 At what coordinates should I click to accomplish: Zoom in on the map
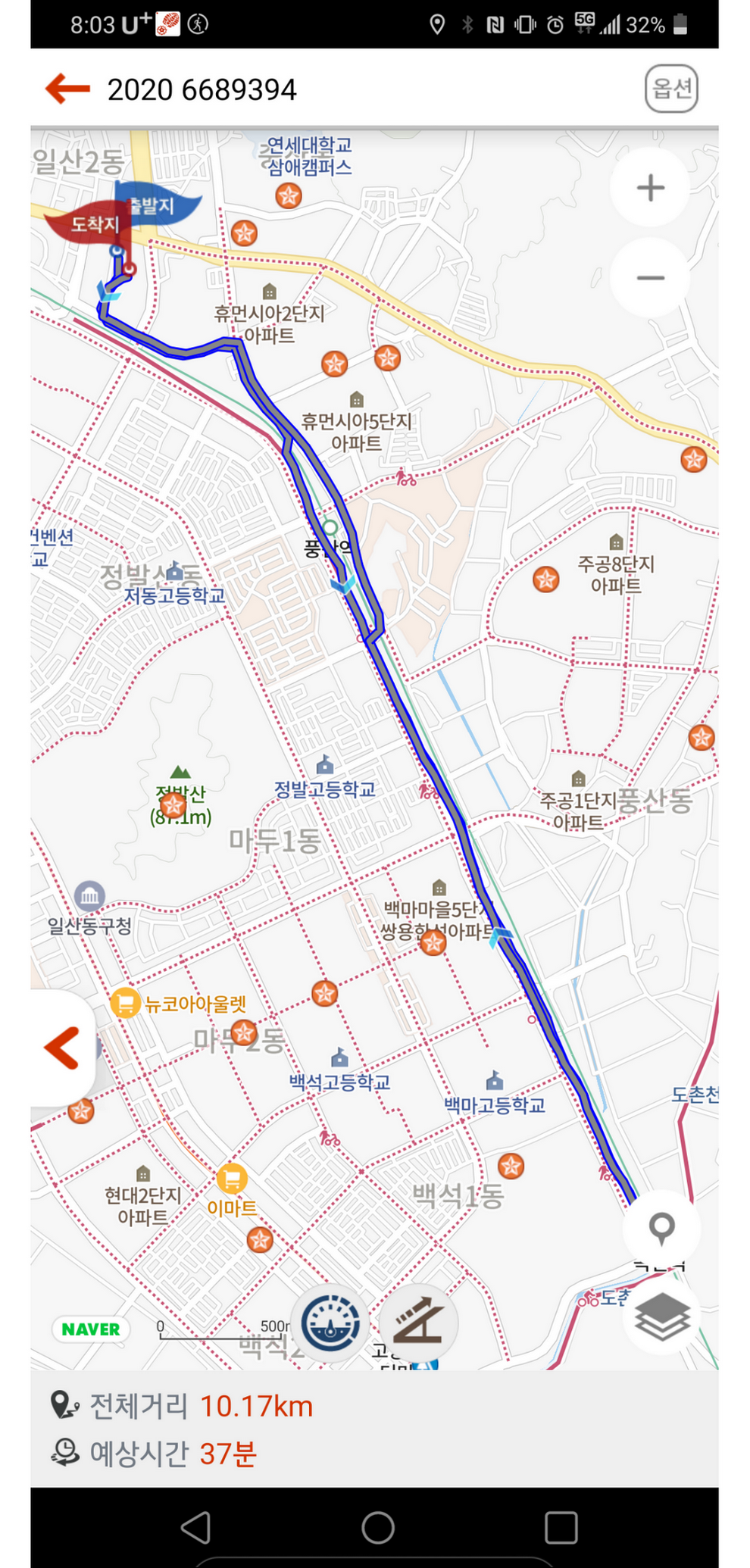point(650,188)
